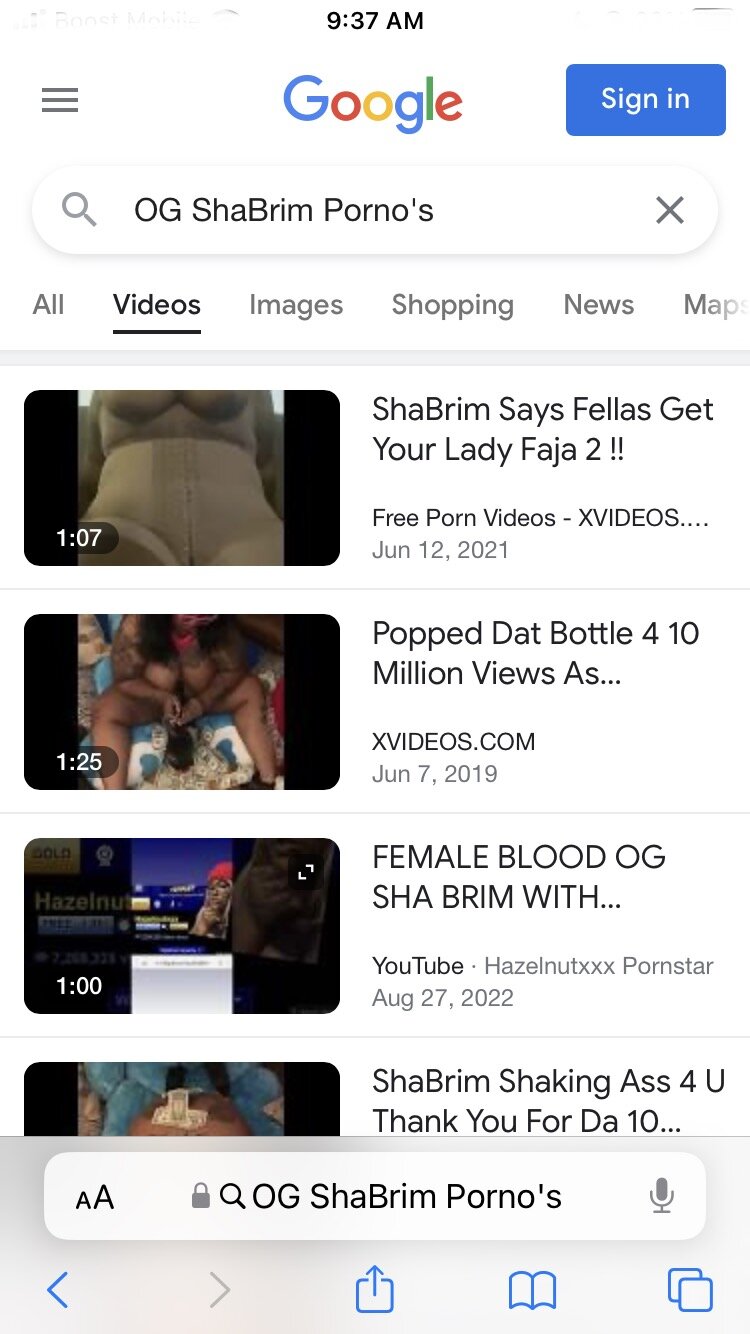Image resolution: width=750 pixels, height=1334 pixels.
Task: Open Safari bookmarks
Action: [x=532, y=1290]
